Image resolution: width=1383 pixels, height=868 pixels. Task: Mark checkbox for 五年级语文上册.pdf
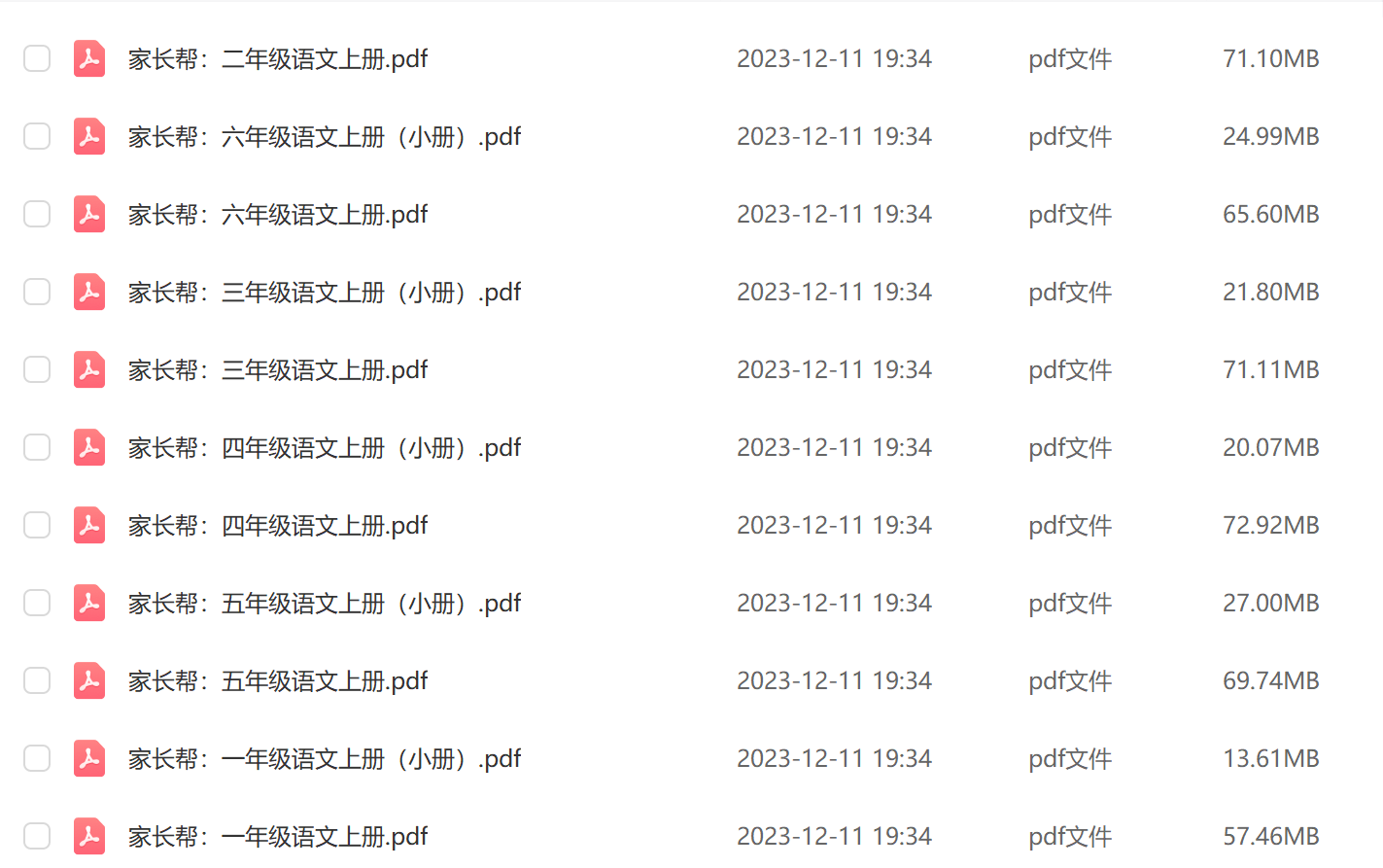coord(37,680)
